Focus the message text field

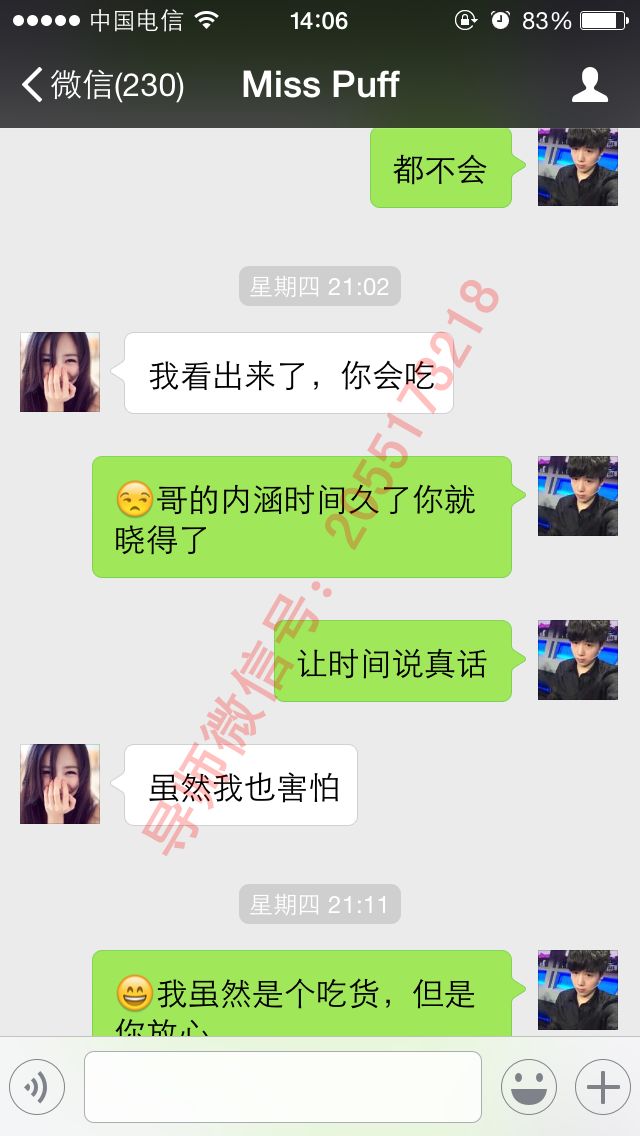click(x=282, y=1087)
